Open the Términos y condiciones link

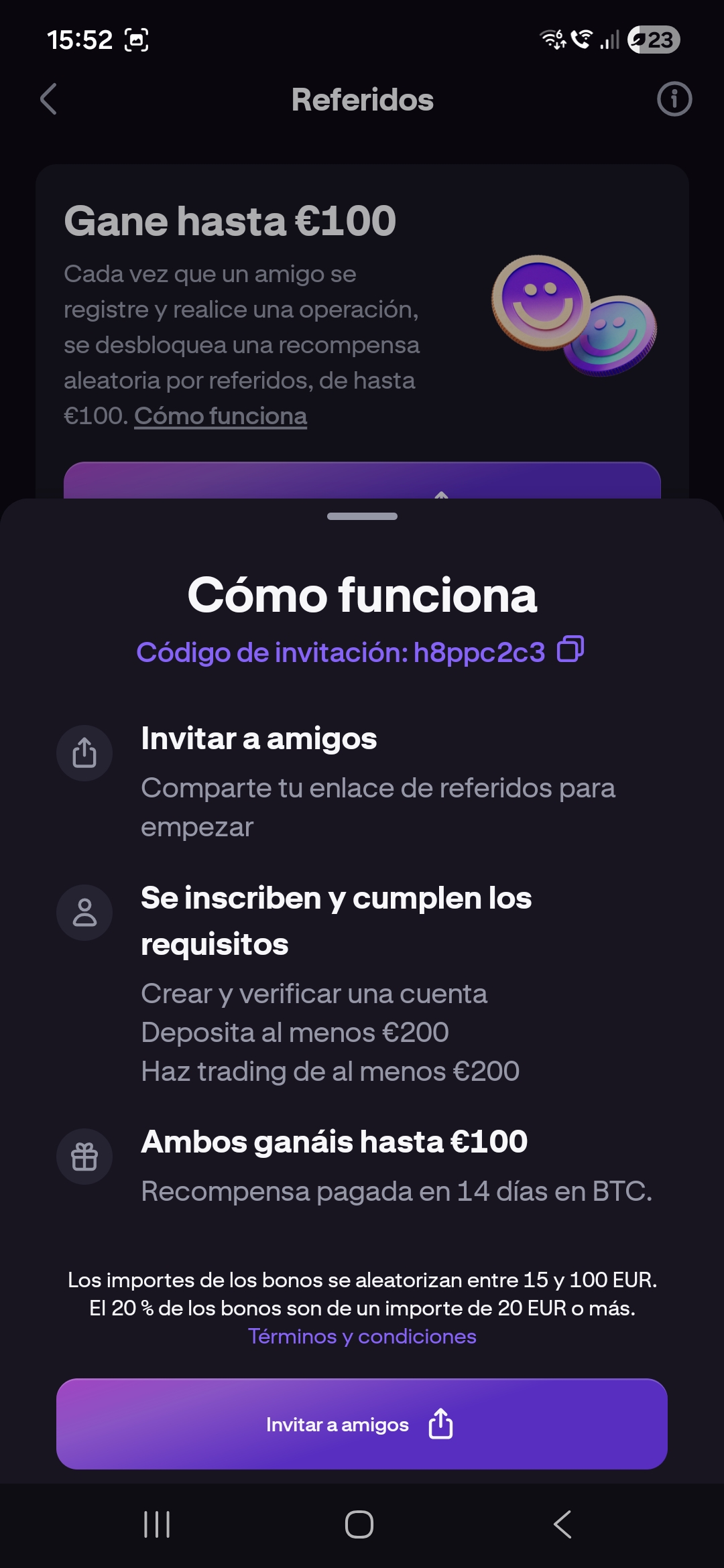(362, 1336)
